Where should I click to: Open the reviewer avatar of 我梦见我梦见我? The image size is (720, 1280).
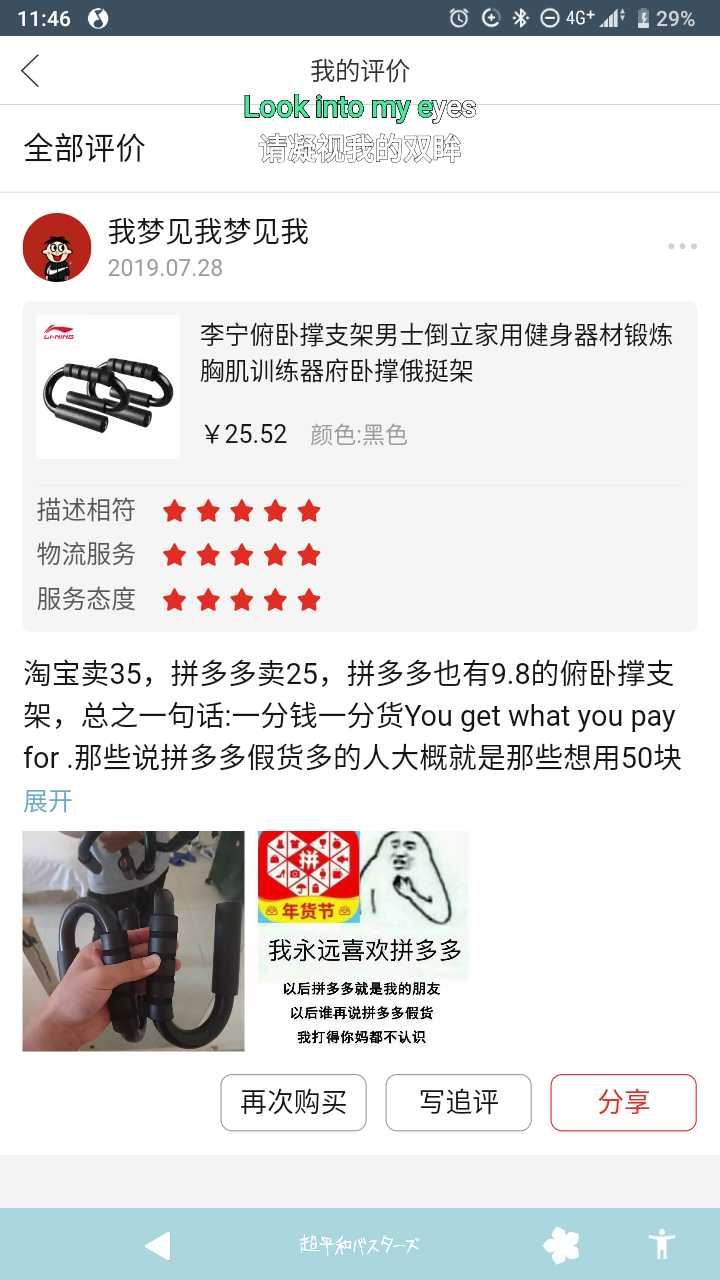pos(57,247)
